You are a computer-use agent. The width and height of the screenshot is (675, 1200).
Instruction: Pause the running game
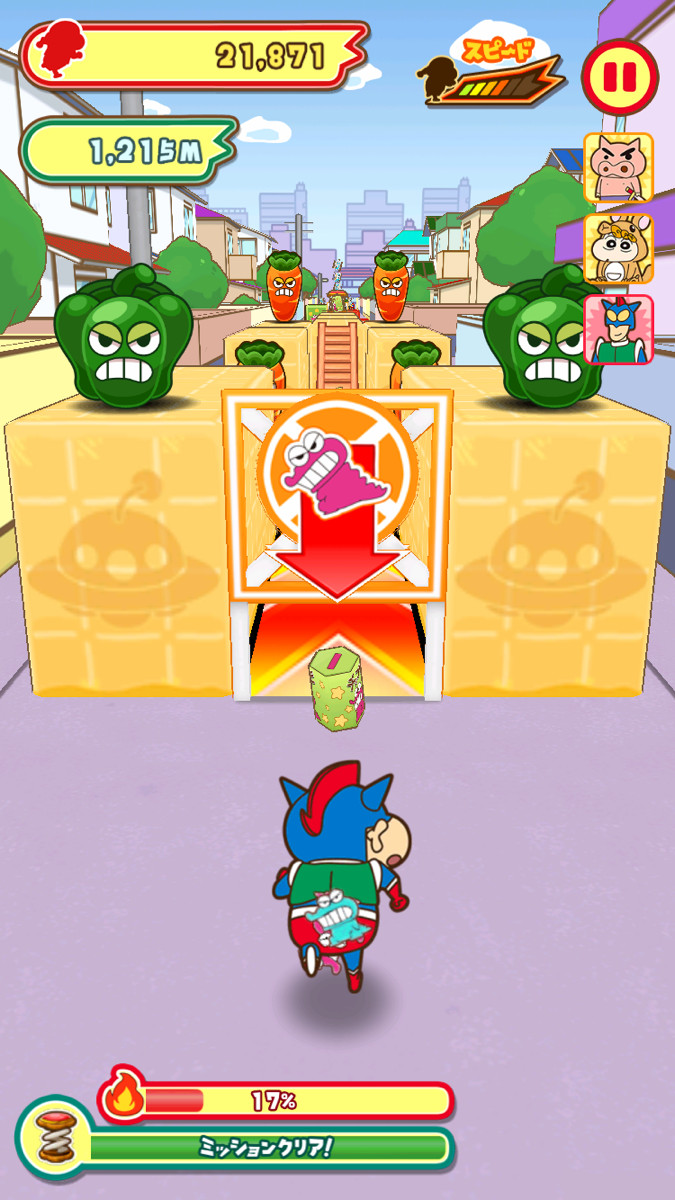(x=619, y=77)
